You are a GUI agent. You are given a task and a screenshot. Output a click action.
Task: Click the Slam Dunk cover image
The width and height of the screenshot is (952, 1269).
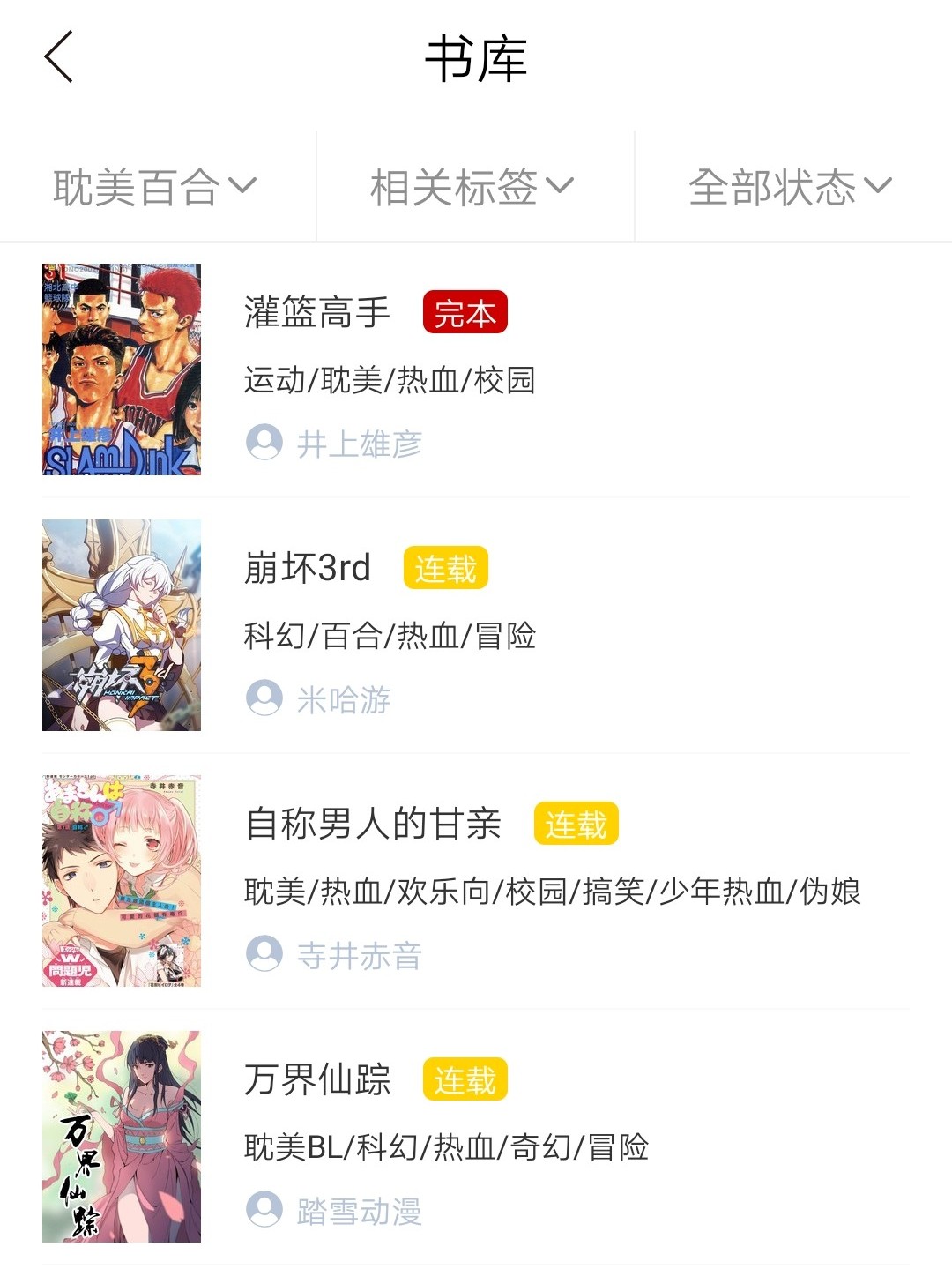pyautogui.click(x=121, y=369)
